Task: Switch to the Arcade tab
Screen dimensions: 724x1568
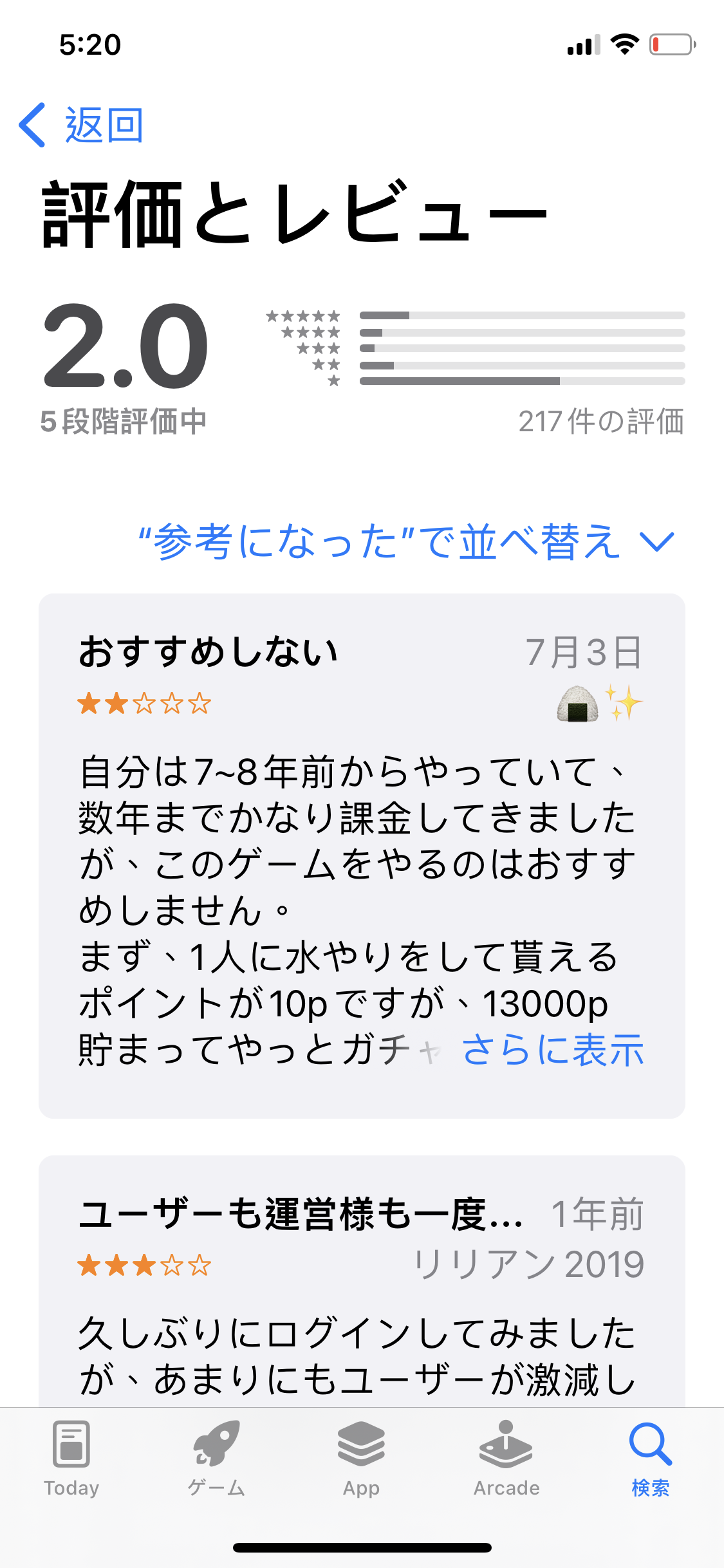Action: (x=506, y=1459)
